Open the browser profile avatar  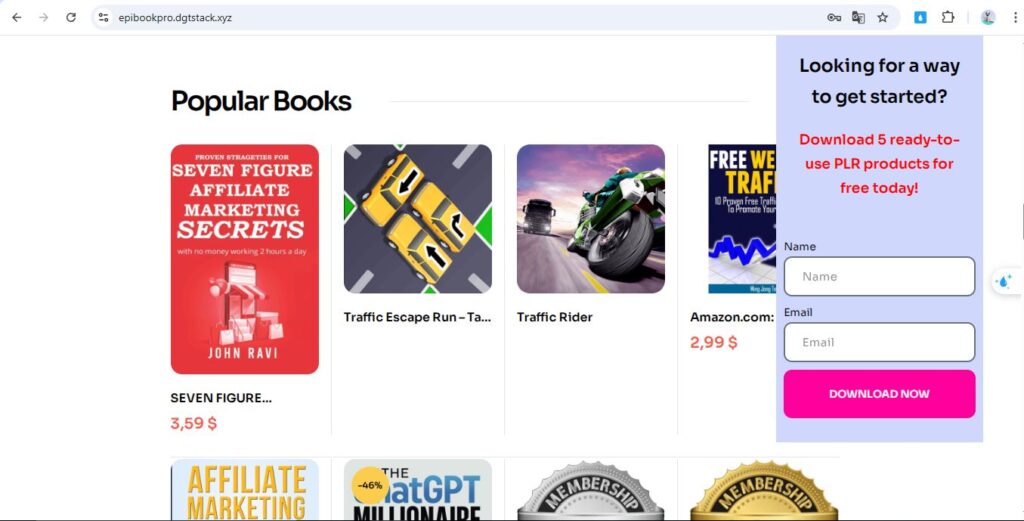tap(988, 17)
